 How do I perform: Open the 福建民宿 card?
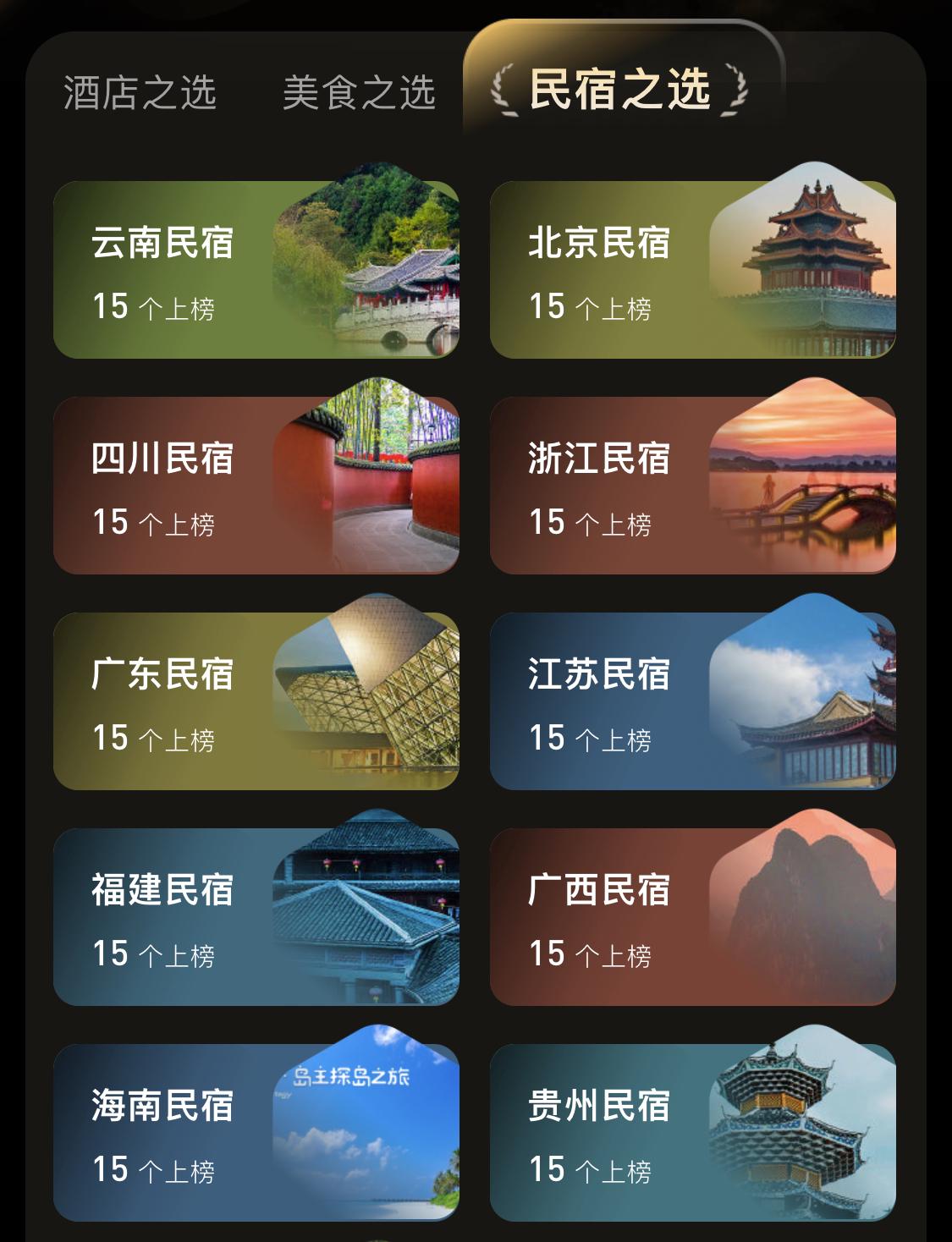256,917
